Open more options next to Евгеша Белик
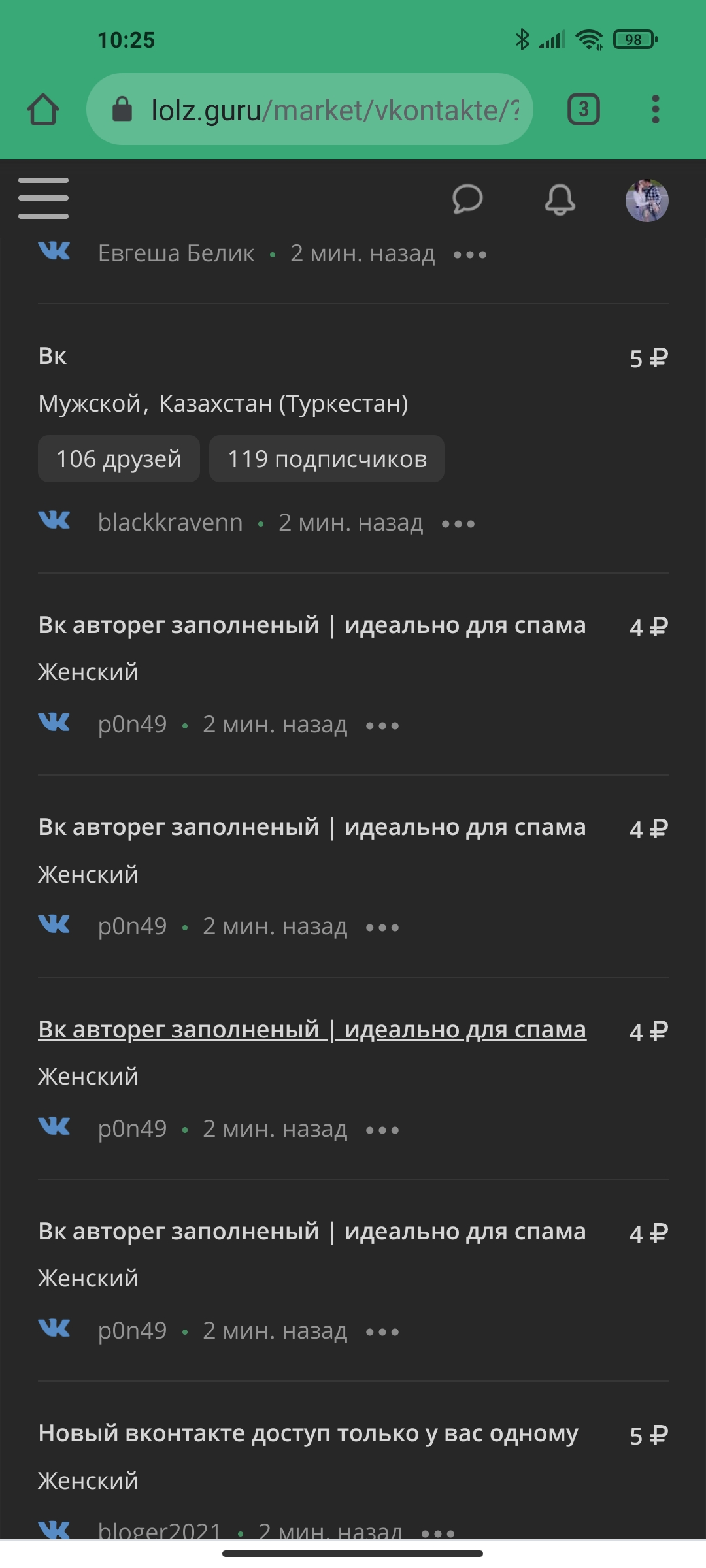The height and width of the screenshot is (1568, 706). (x=470, y=254)
